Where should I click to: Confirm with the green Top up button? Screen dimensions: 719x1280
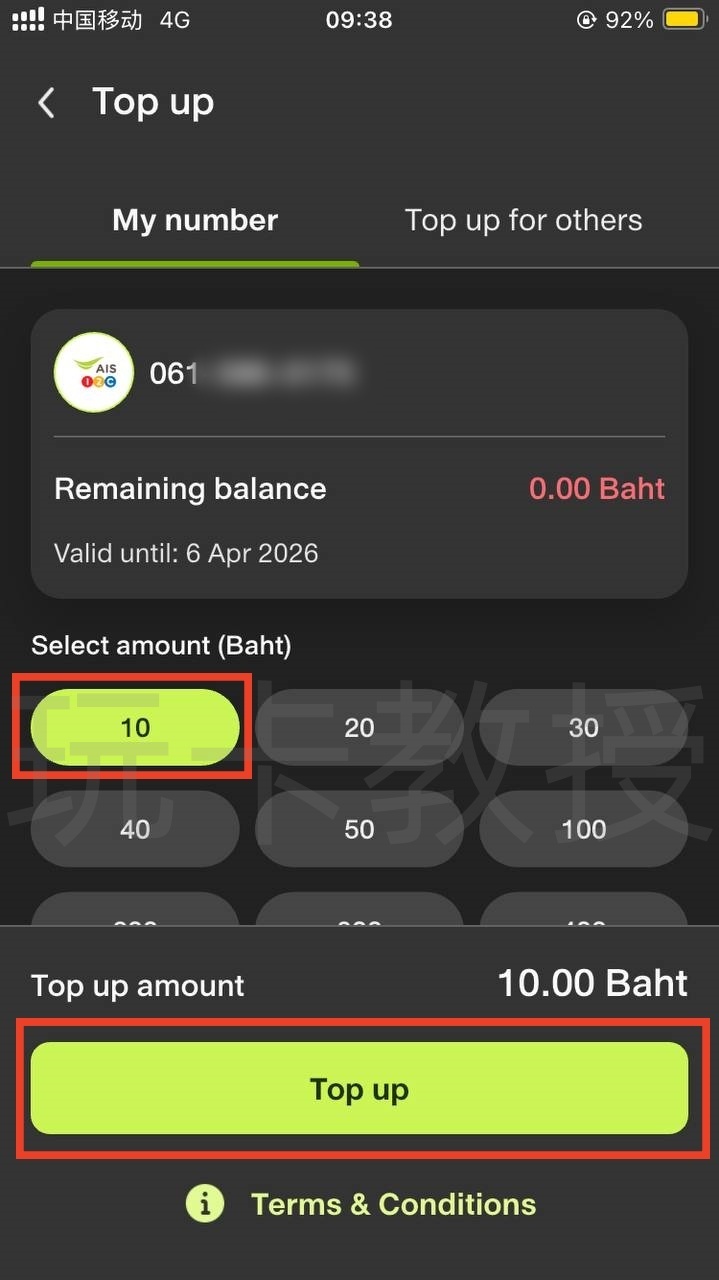359,1088
